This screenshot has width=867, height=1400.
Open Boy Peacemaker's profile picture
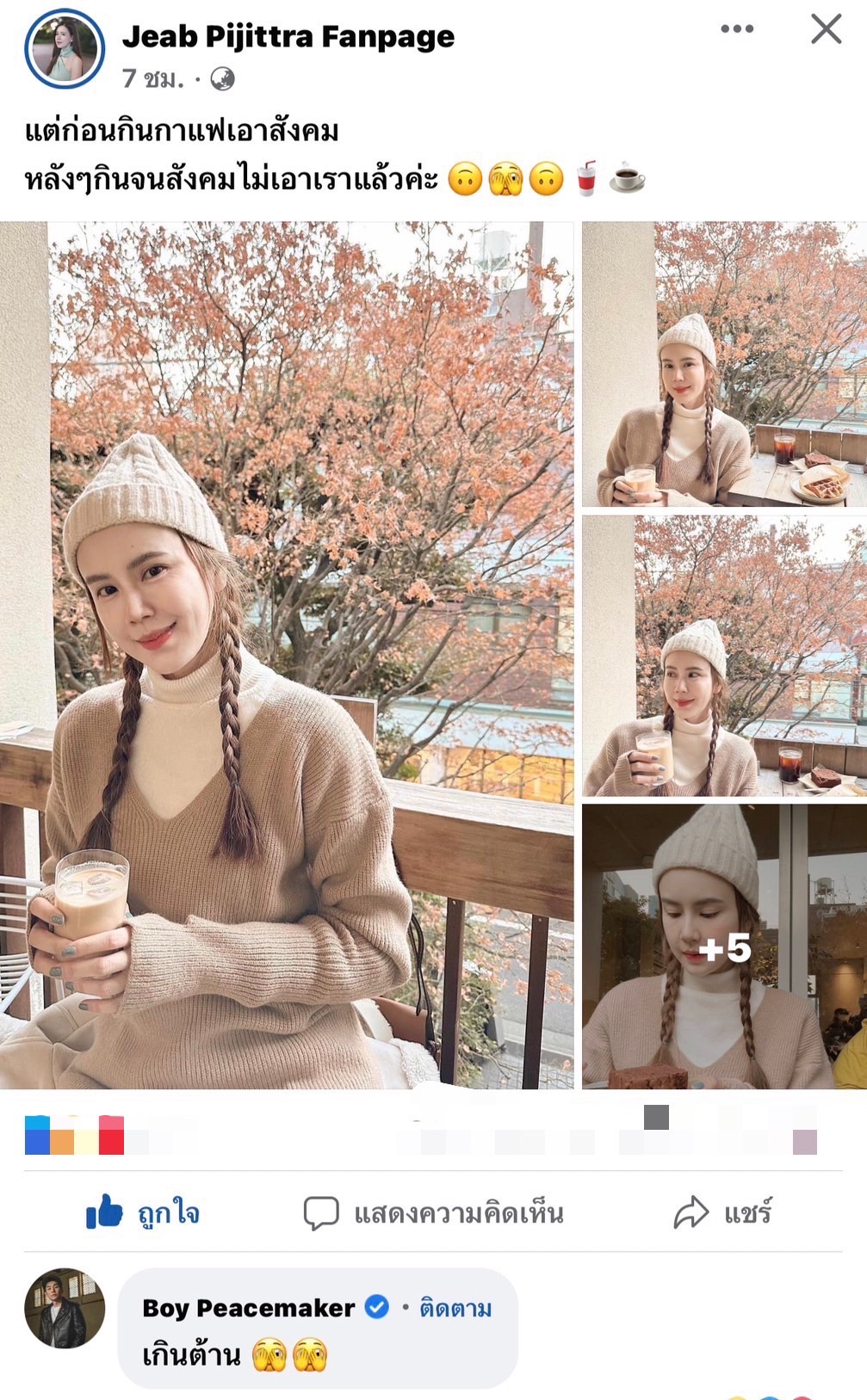(65, 1307)
